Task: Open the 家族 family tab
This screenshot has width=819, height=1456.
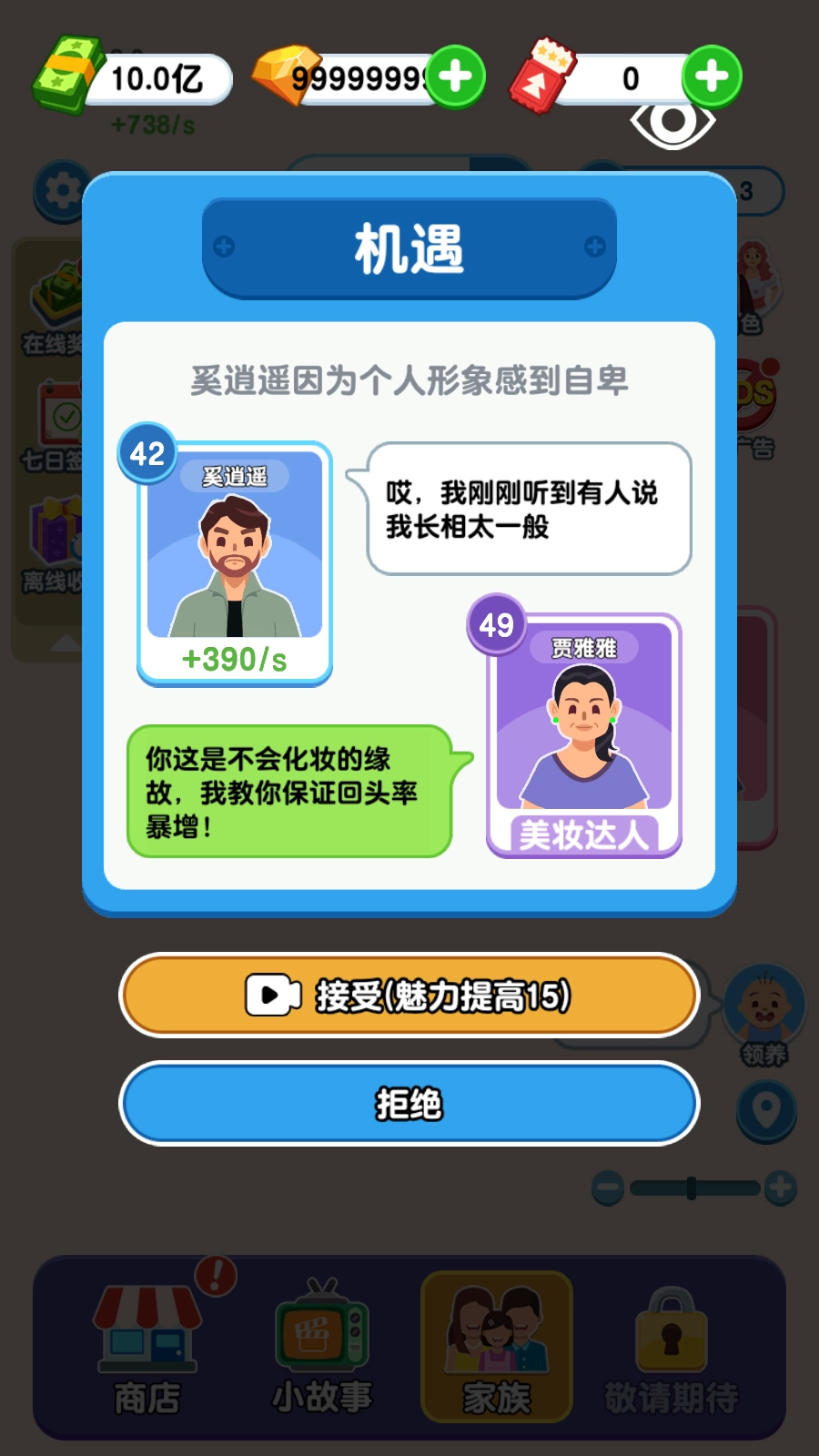Action: [496, 1347]
